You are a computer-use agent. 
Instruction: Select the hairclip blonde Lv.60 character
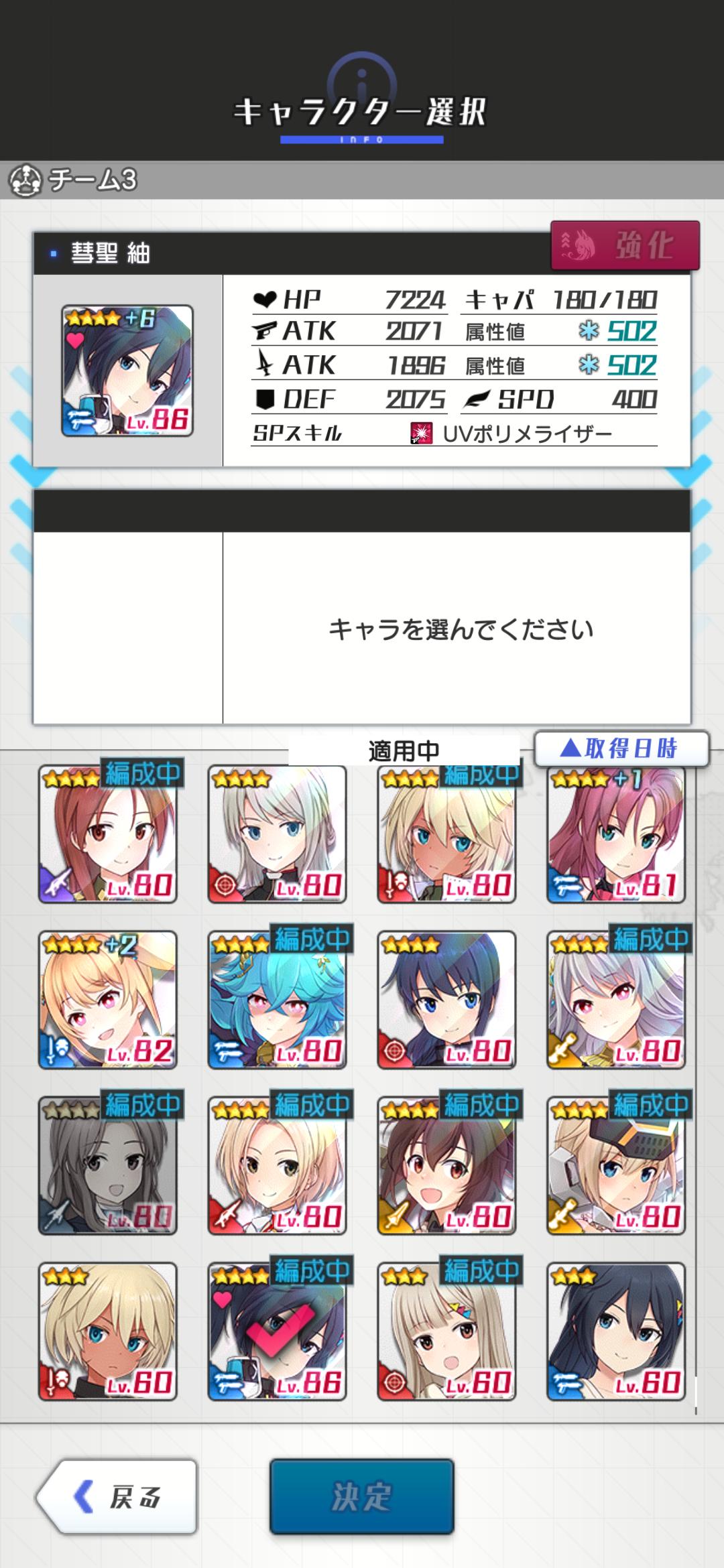click(446, 1331)
